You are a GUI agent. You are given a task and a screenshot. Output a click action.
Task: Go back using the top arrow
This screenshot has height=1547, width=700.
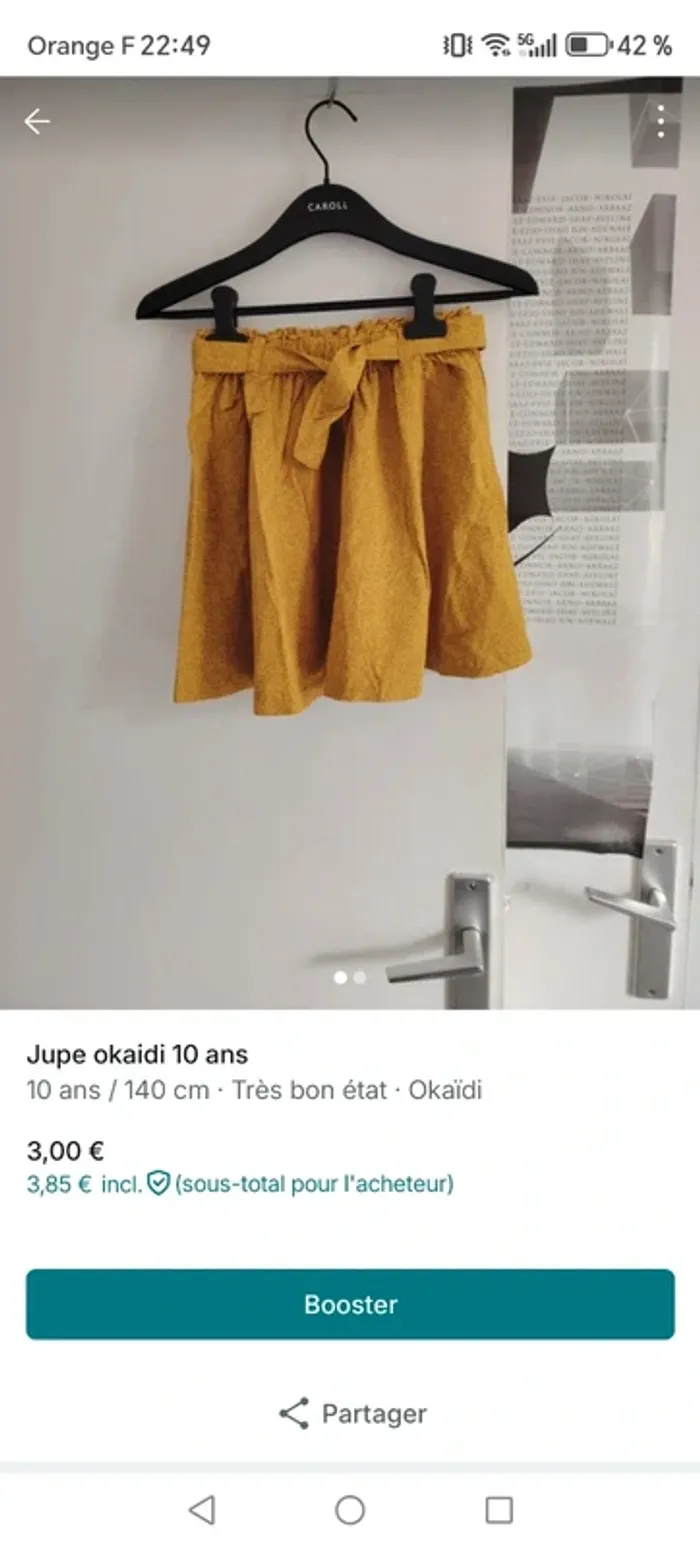[x=37, y=122]
